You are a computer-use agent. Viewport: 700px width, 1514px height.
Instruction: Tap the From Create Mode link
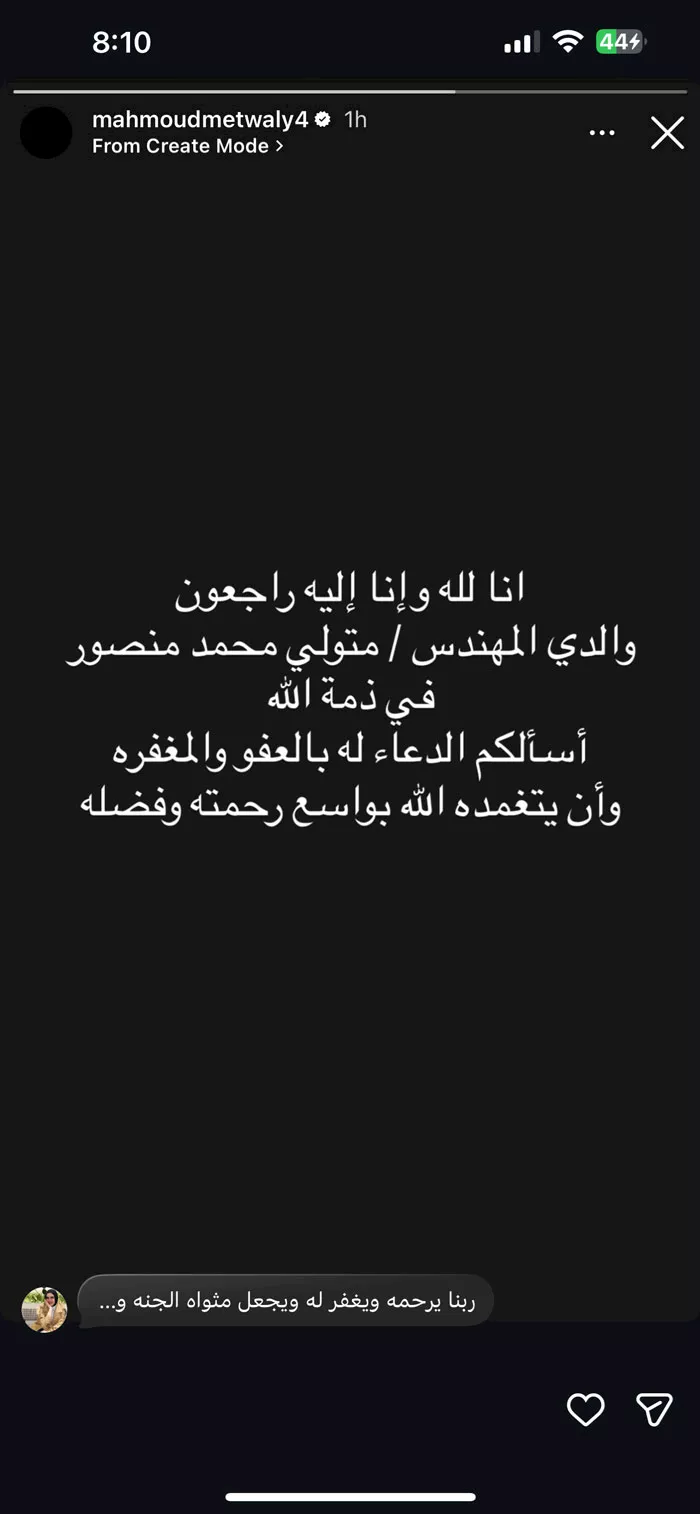187,146
